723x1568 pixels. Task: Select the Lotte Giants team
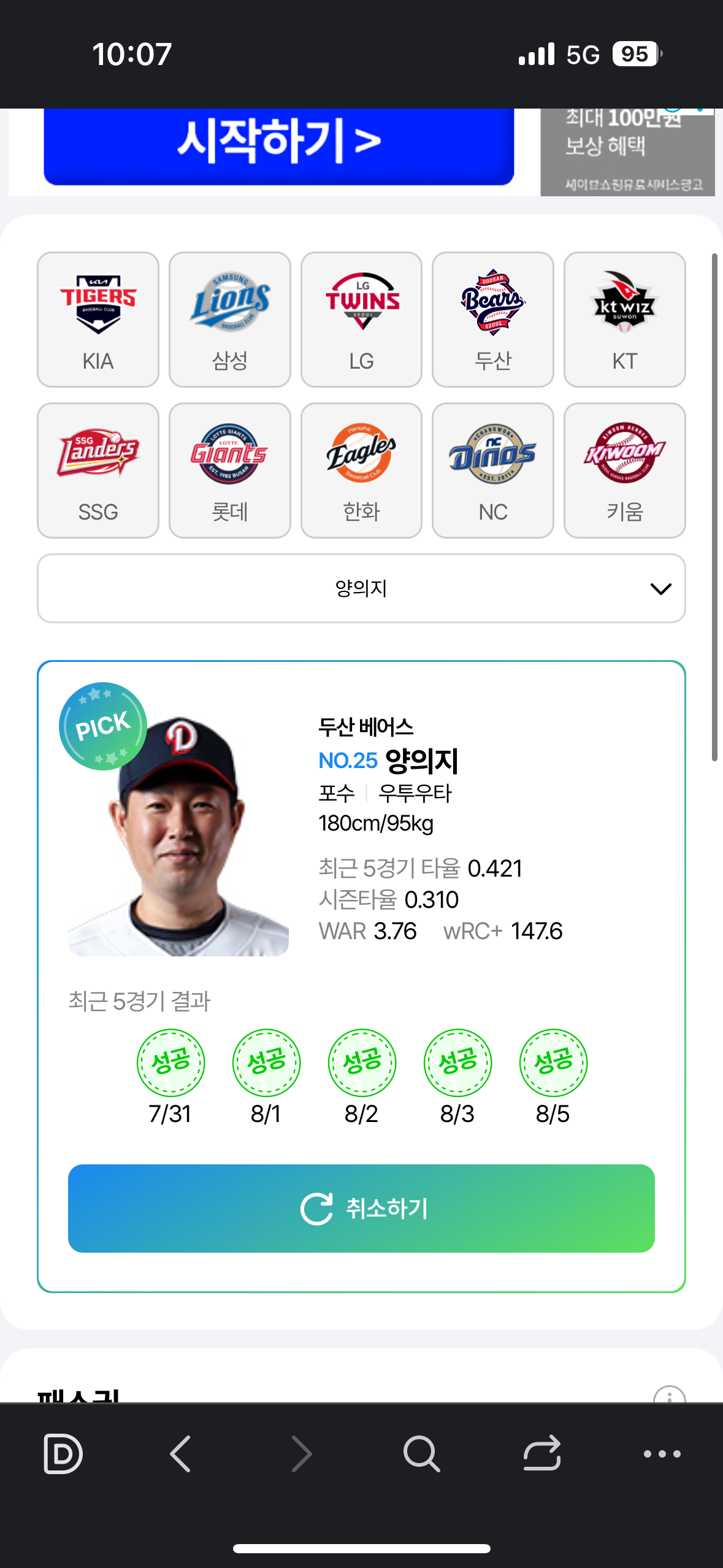[x=230, y=471]
